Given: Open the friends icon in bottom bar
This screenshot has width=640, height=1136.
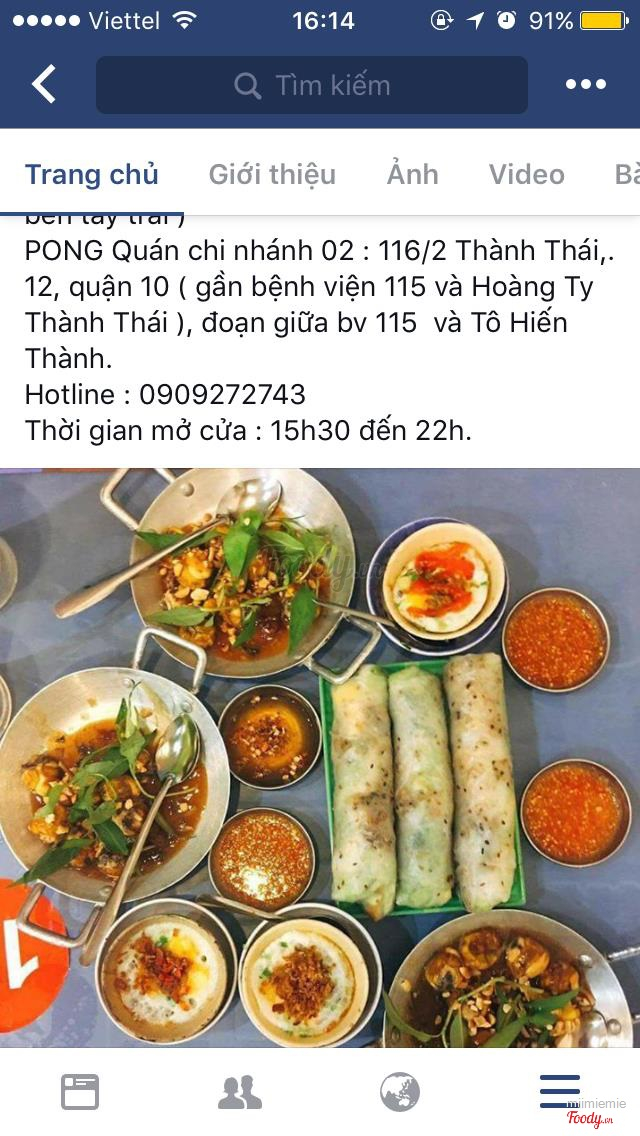Looking at the screenshot, I should point(240,1092).
